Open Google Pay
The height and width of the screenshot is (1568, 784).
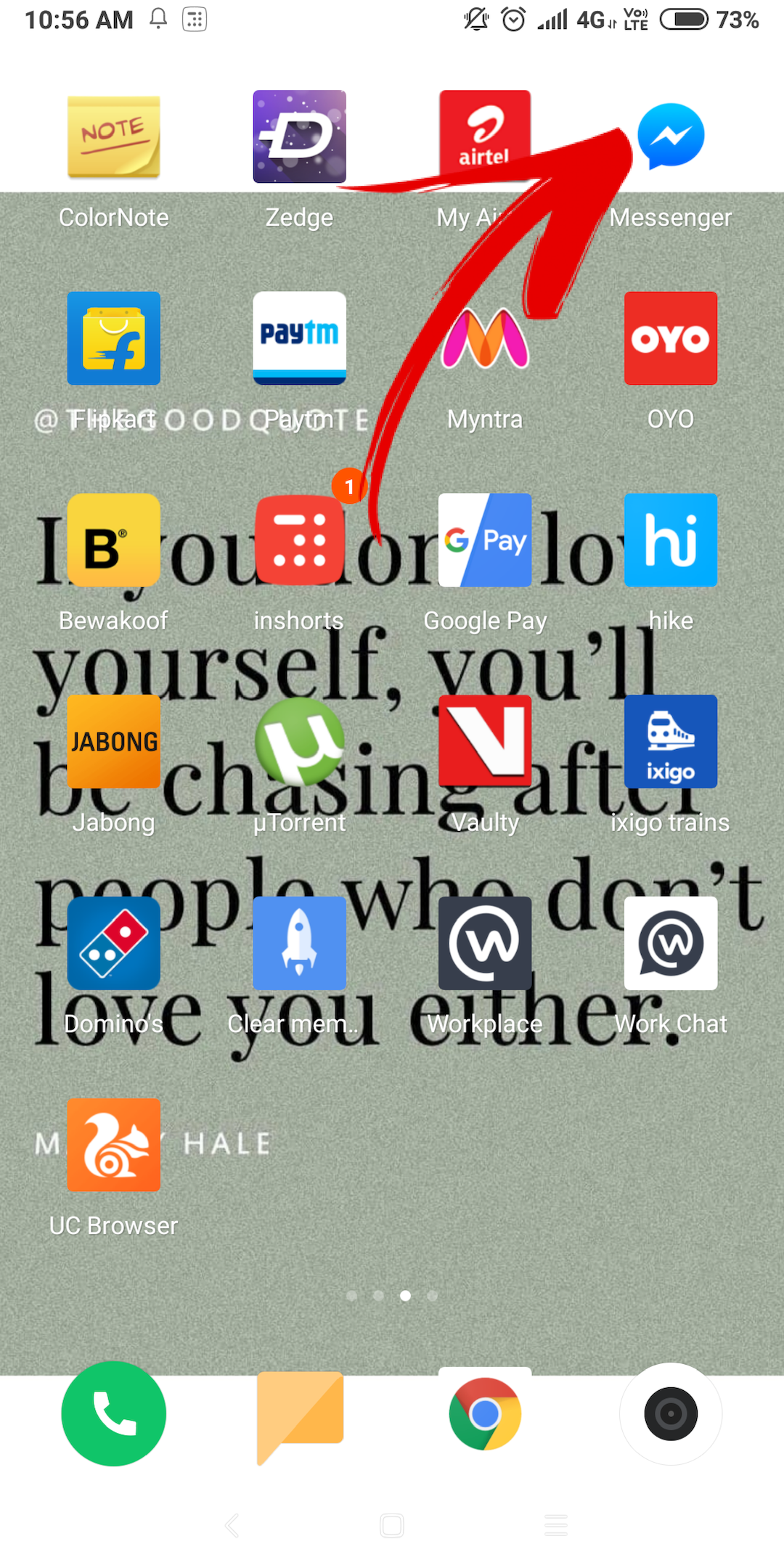point(485,540)
